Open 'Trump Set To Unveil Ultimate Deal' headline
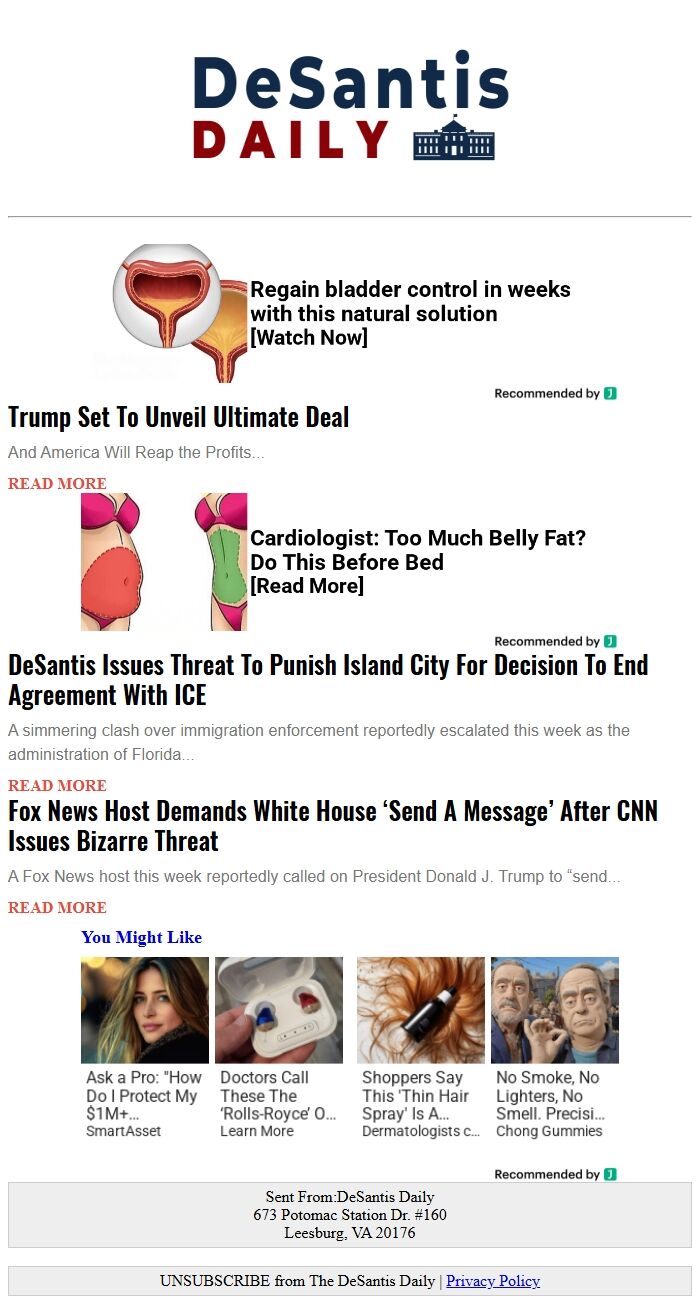700x1305 pixels. point(179,418)
